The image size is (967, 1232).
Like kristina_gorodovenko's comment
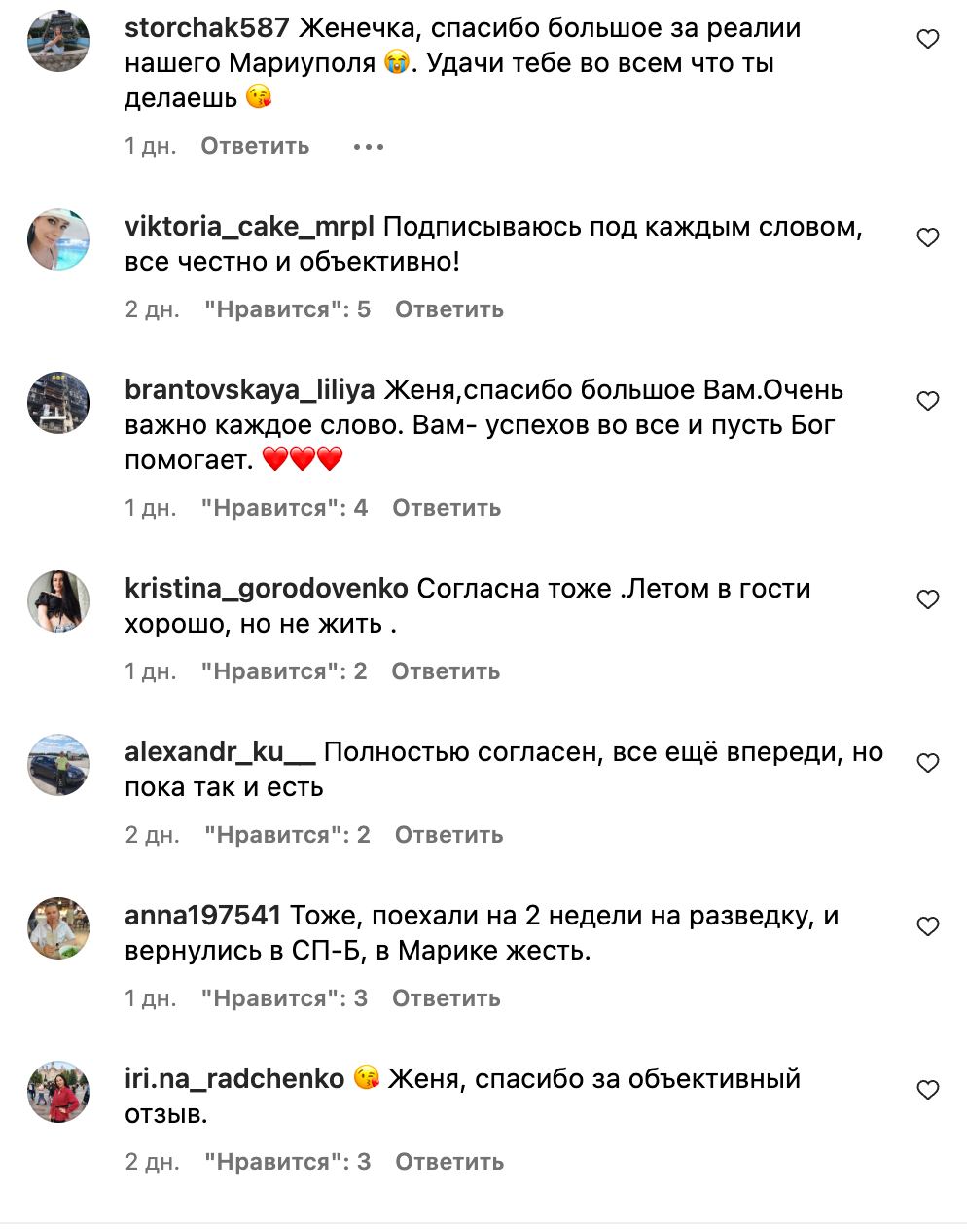[x=928, y=600]
